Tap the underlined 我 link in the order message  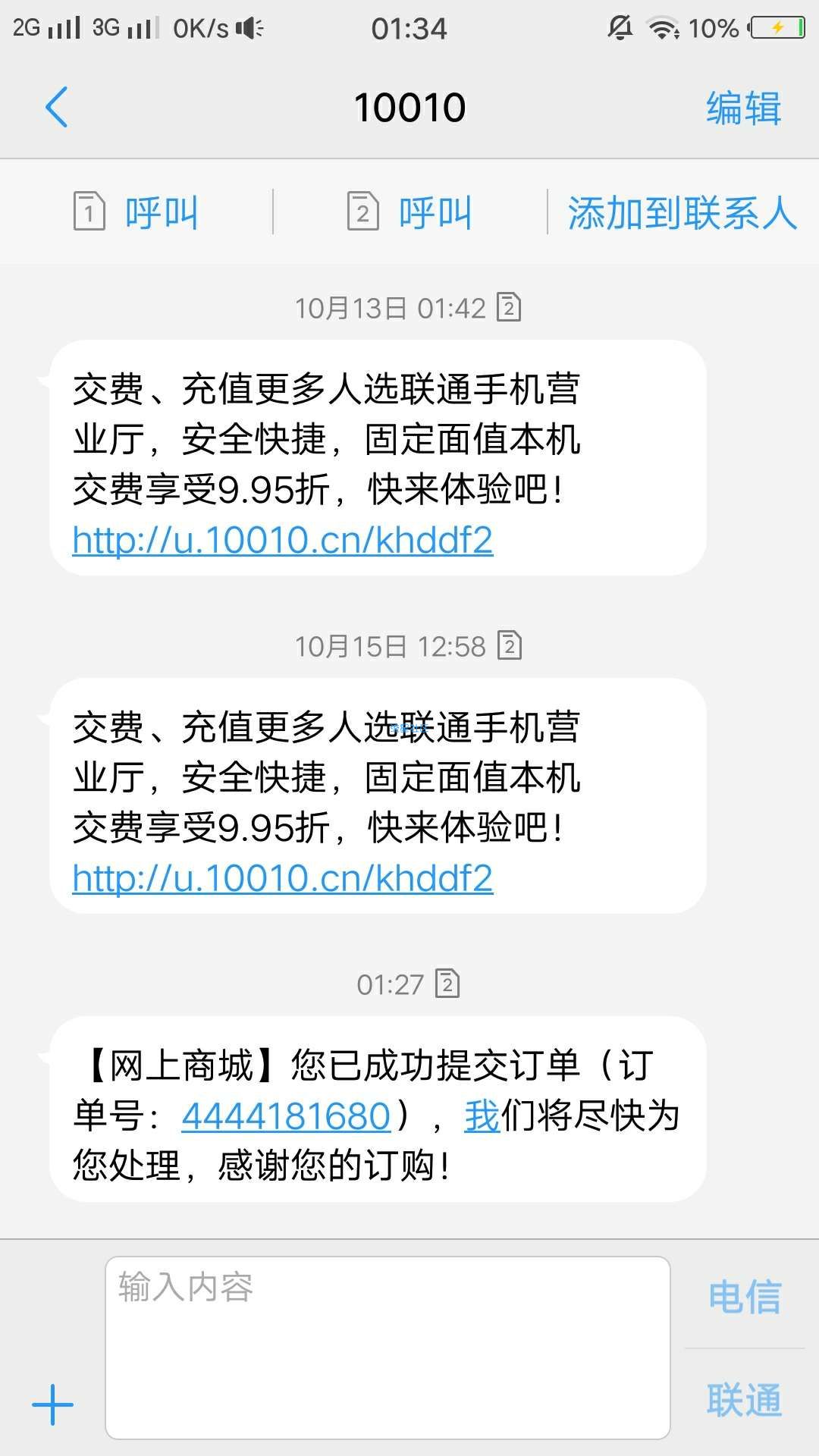pos(482,1116)
